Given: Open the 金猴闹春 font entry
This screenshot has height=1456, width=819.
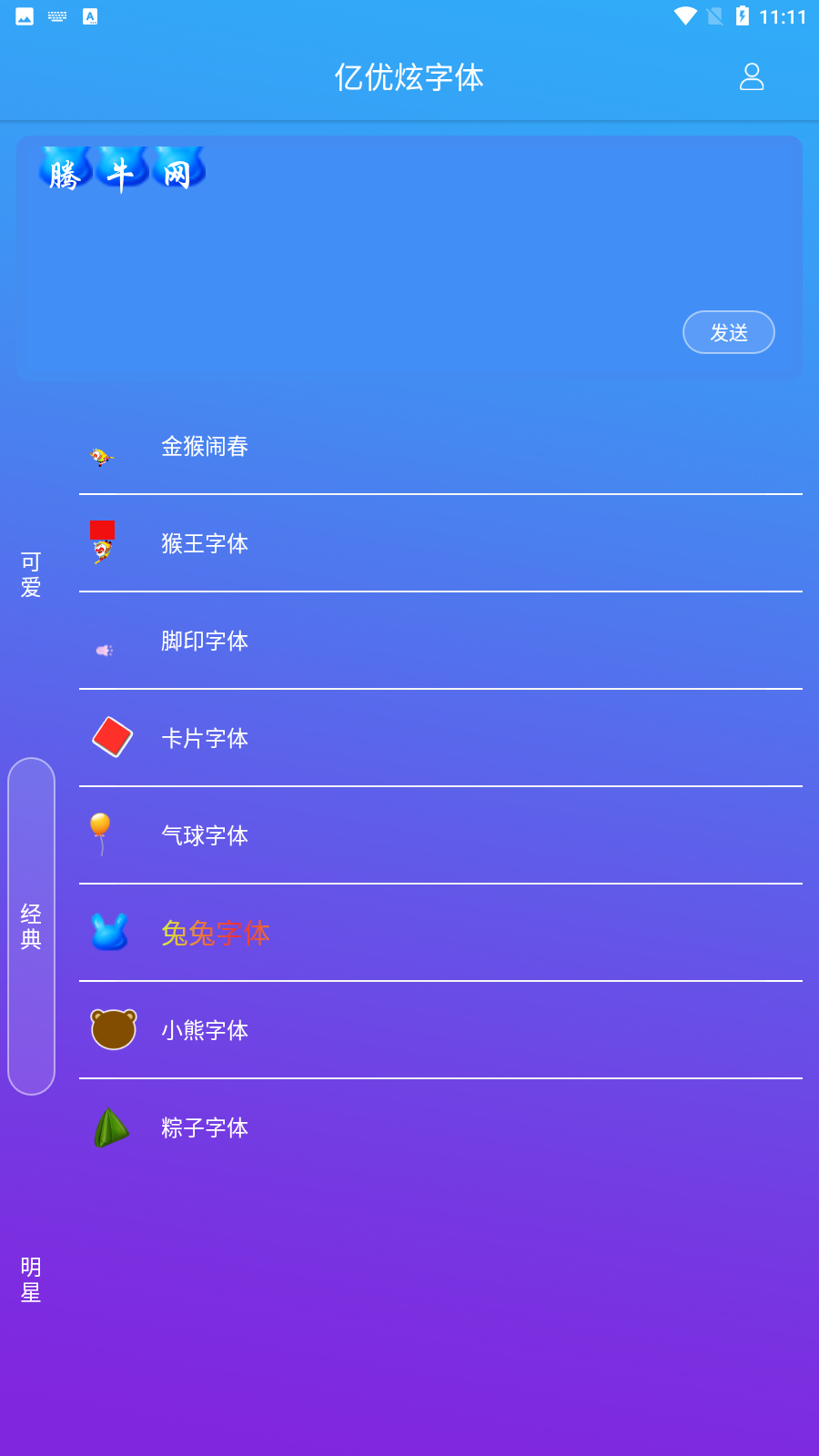Looking at the screenshot, I should point(205,447).
